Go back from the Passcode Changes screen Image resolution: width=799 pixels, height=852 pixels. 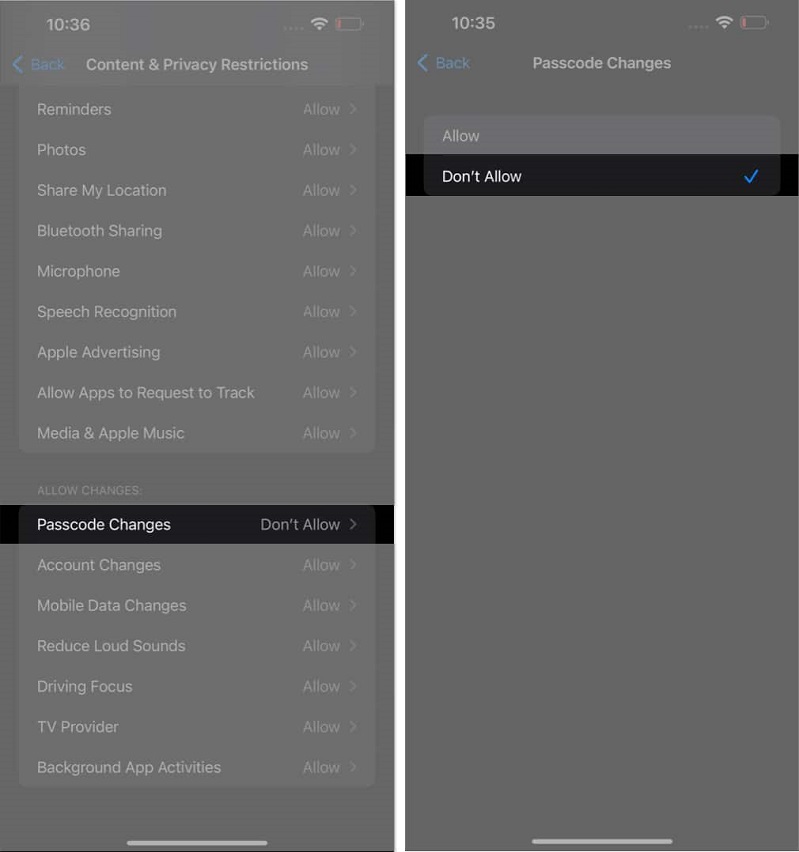(443, 63)
